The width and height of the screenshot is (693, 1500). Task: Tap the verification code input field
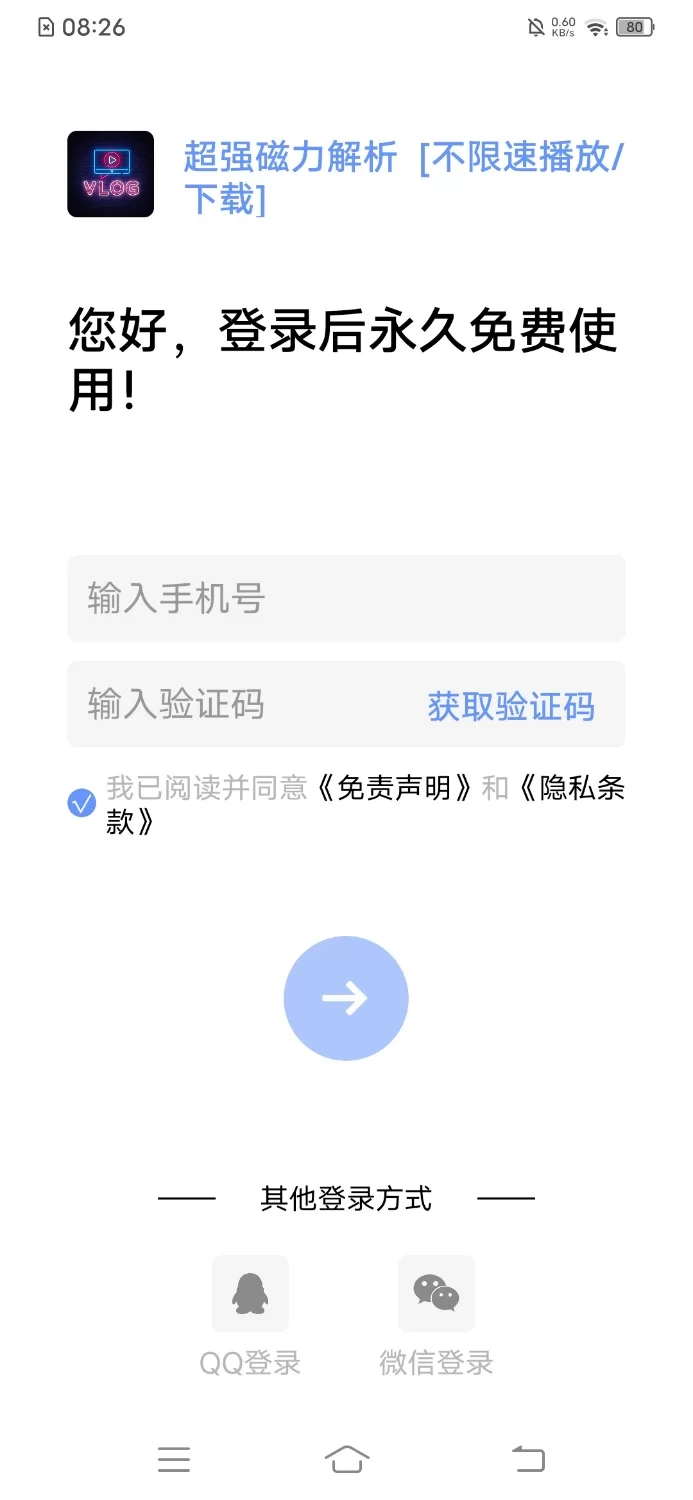(240, 704)
